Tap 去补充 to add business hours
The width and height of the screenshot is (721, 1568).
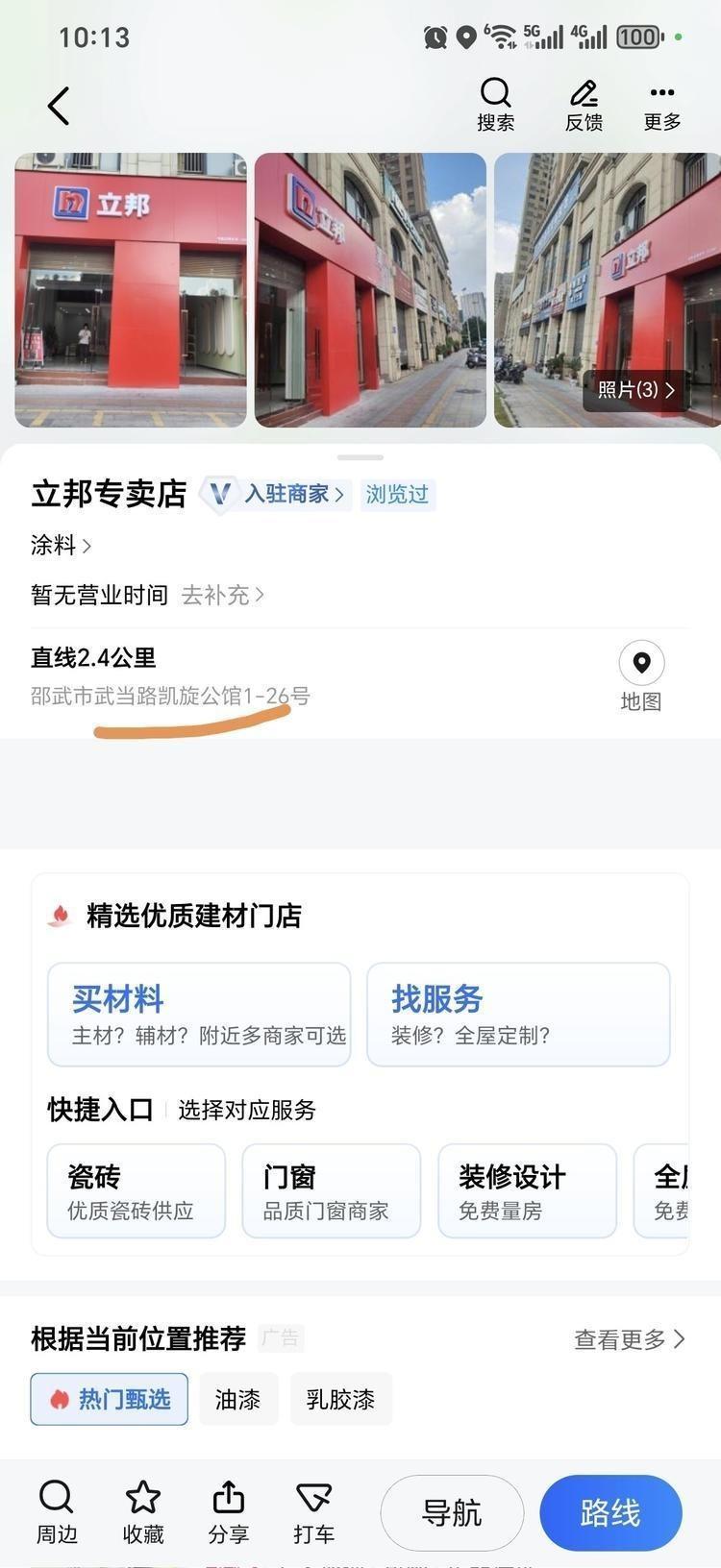pyautogui.click(x=222, y=596)
